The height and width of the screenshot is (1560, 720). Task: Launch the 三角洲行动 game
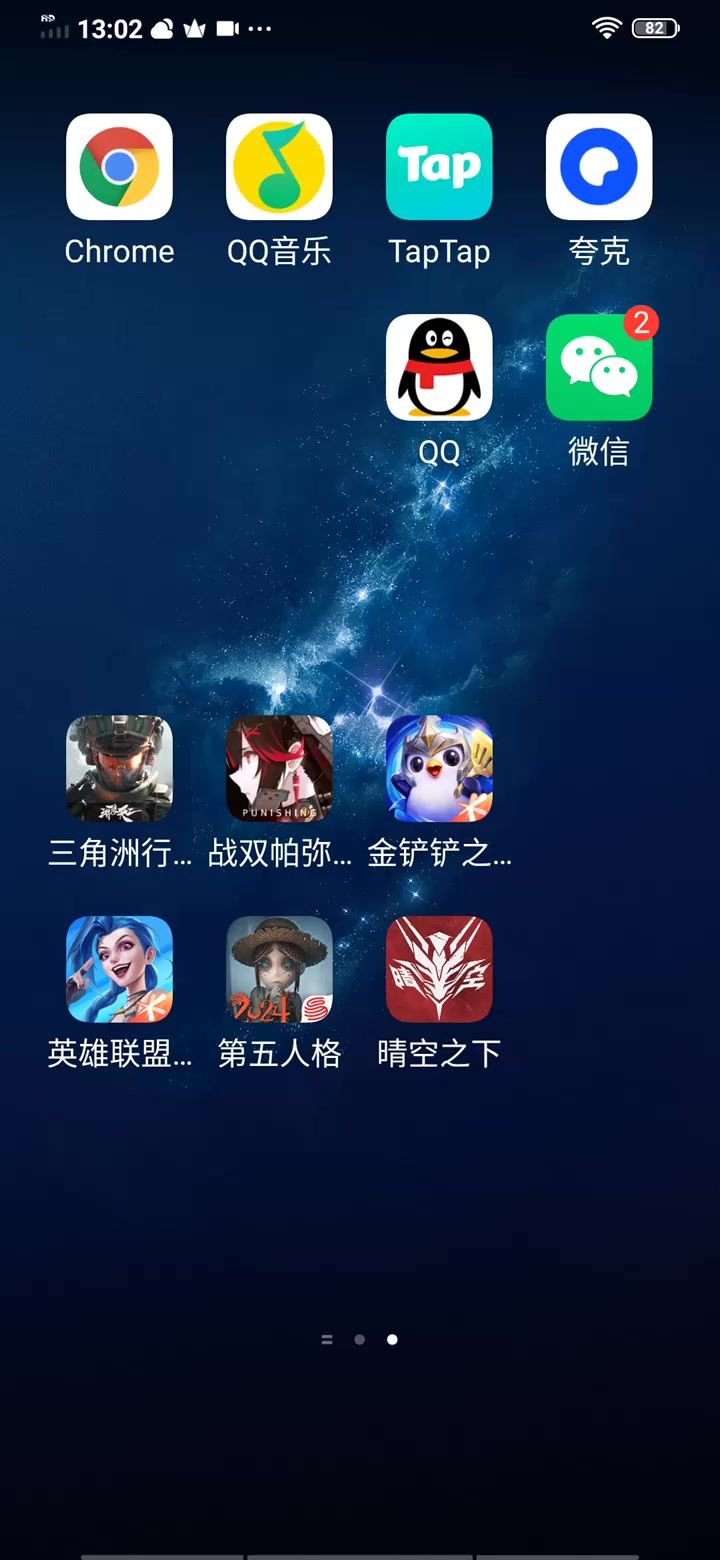click(119, 768)
